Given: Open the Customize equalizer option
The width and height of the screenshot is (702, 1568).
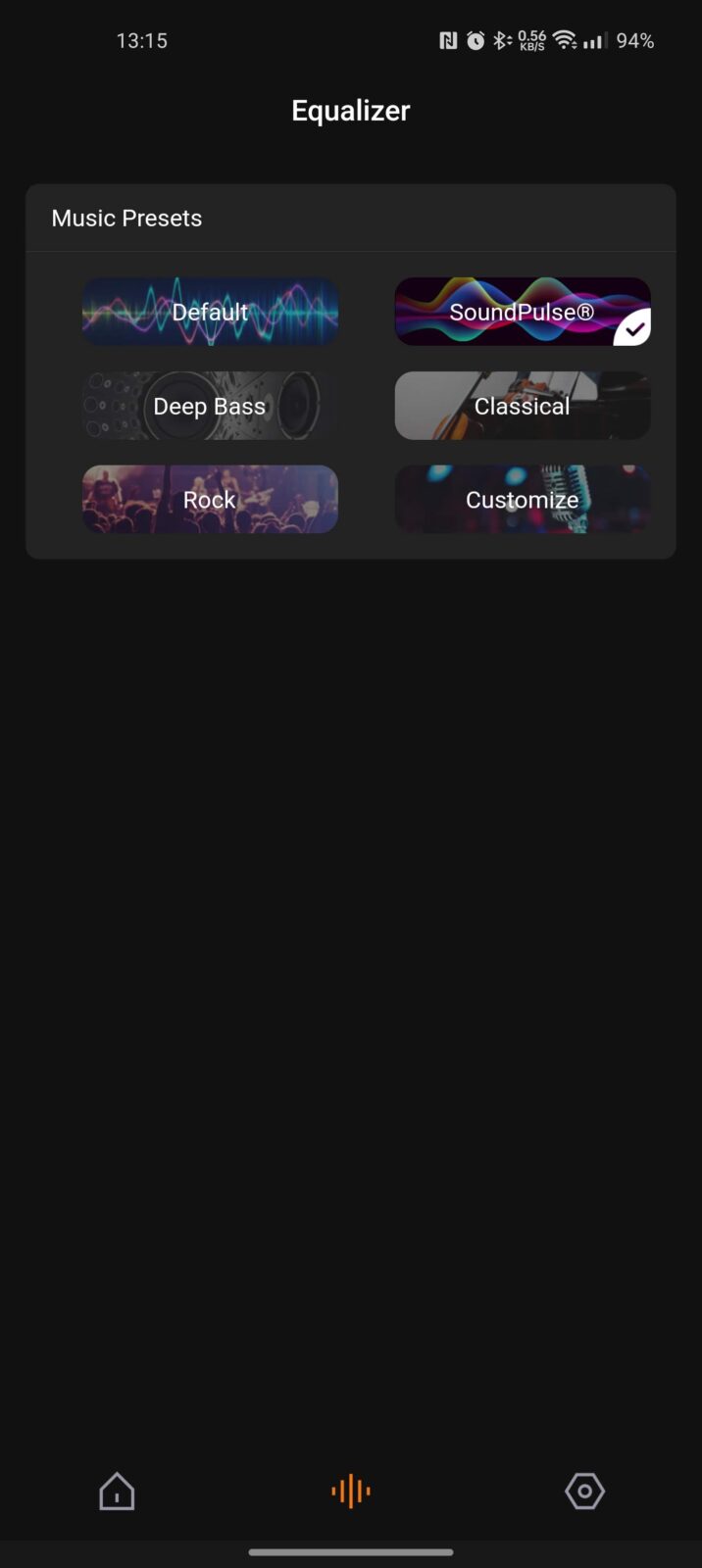Looking at the screenshot, I should 522,500.
